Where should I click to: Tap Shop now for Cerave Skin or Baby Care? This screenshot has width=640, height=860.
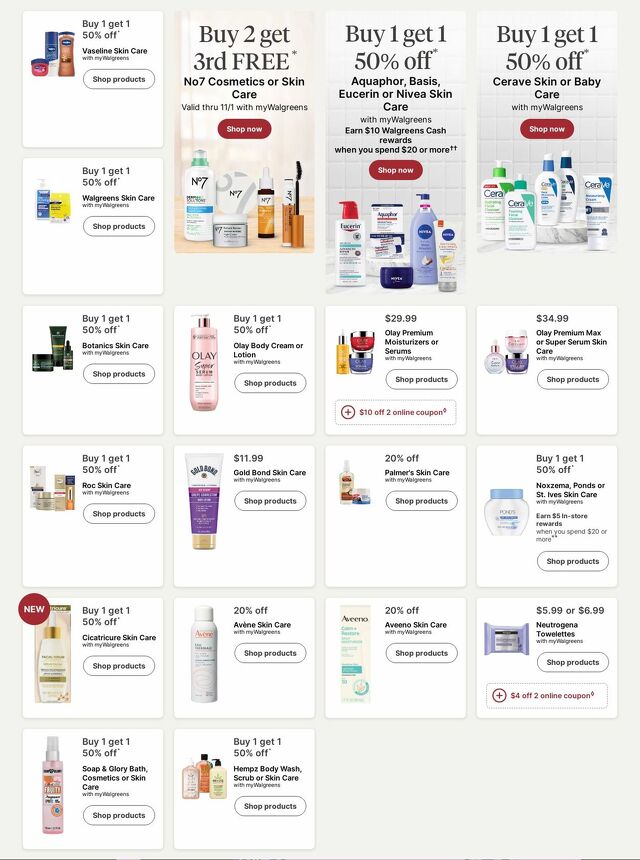pyautogui.click(x=546, y=129)
